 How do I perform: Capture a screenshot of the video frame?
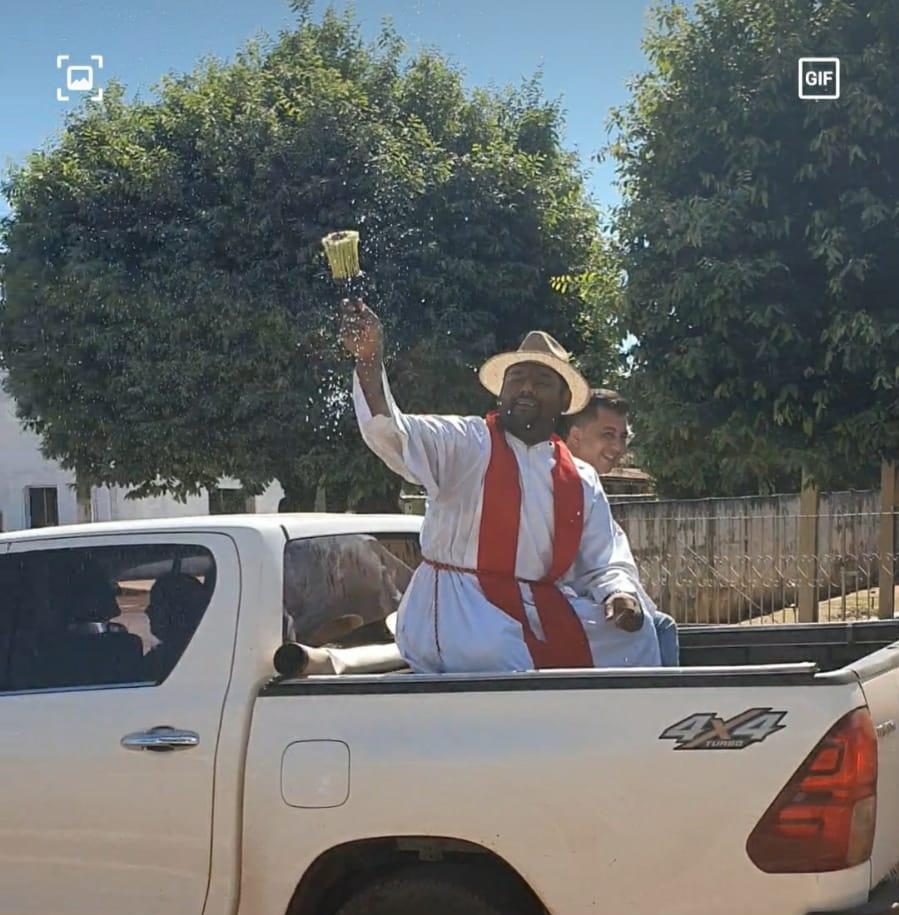(79, 78)
